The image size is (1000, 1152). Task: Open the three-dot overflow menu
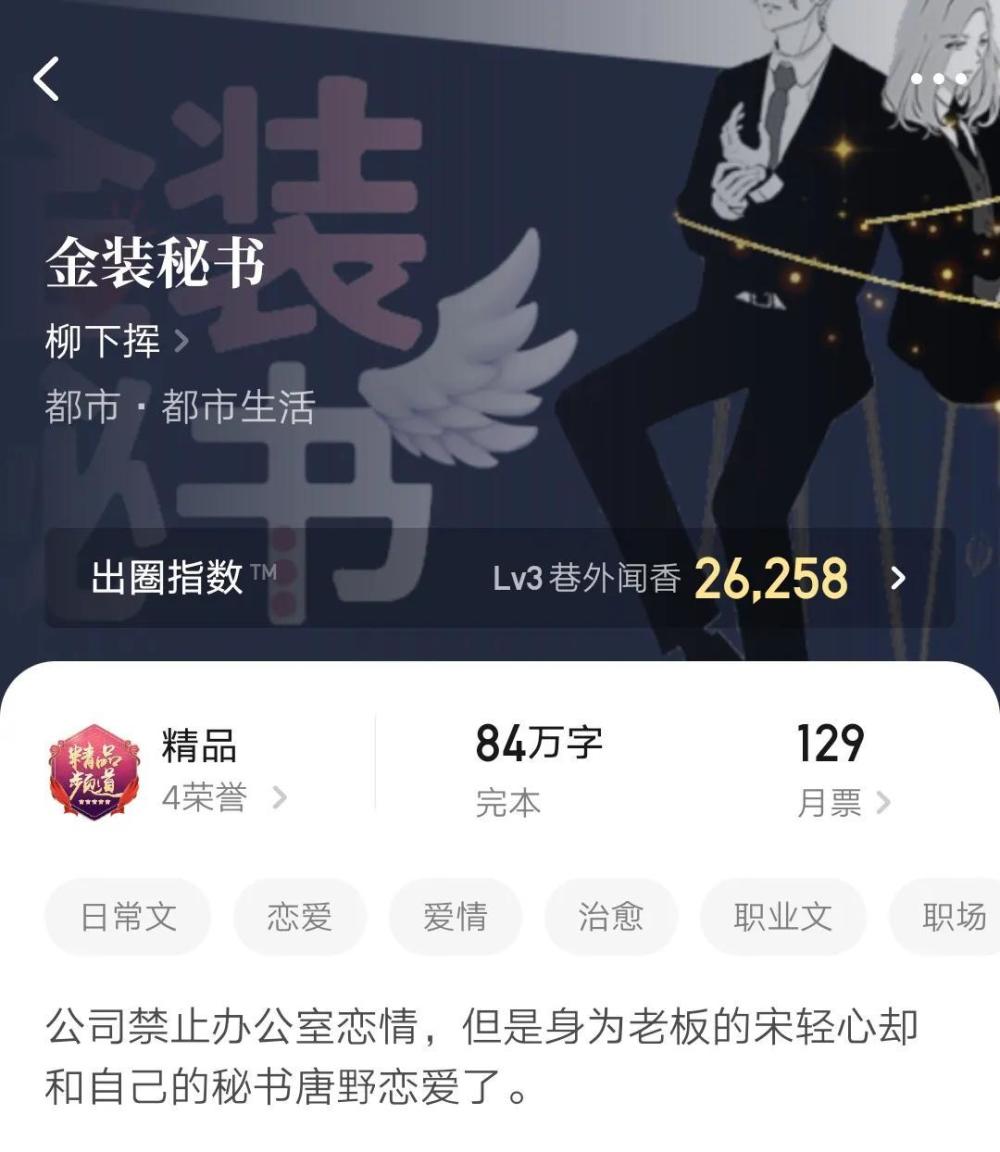click(938, 78)
